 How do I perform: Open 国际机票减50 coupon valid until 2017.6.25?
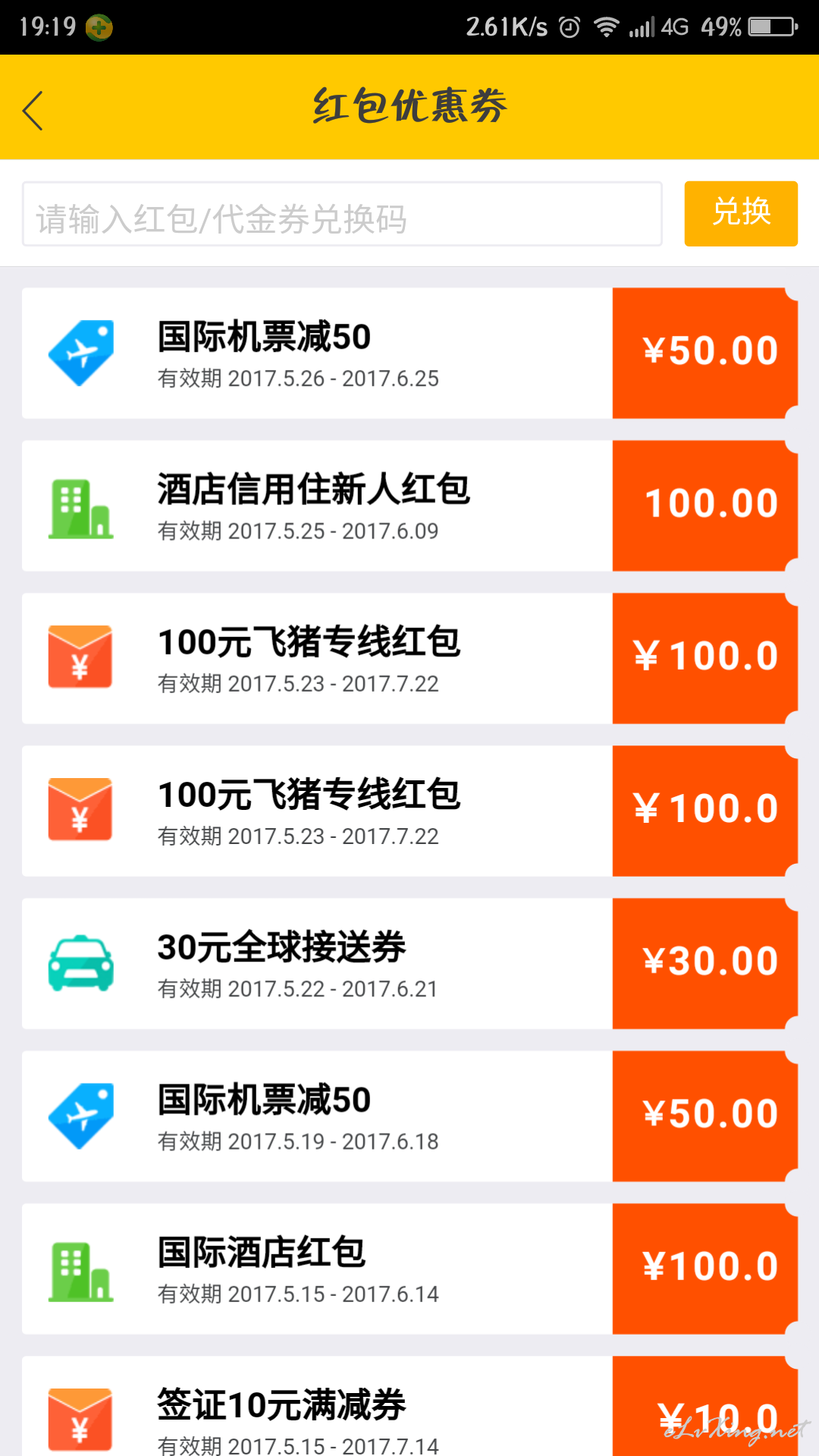pos(409,353)
